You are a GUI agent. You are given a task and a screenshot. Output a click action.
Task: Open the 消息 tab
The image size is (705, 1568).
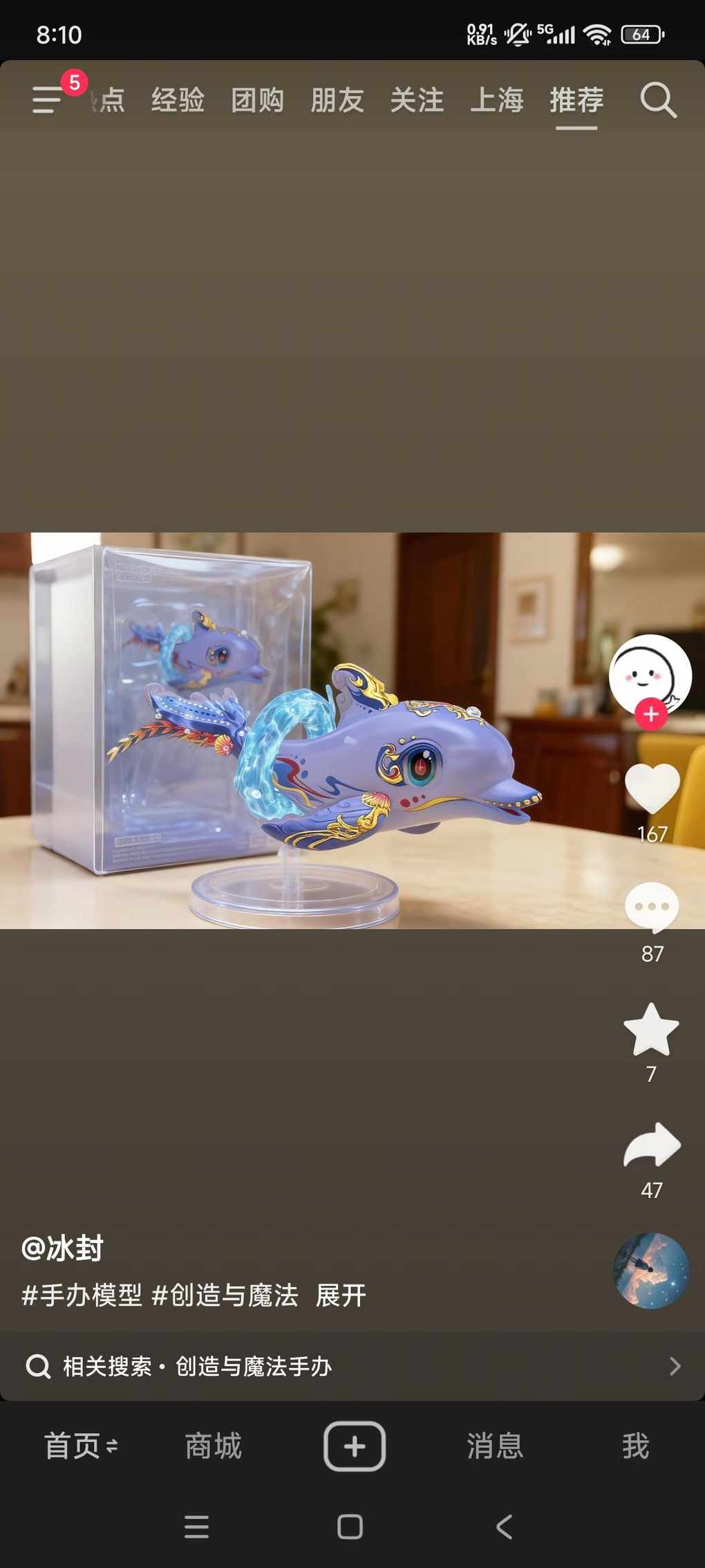coord(495,1446)
